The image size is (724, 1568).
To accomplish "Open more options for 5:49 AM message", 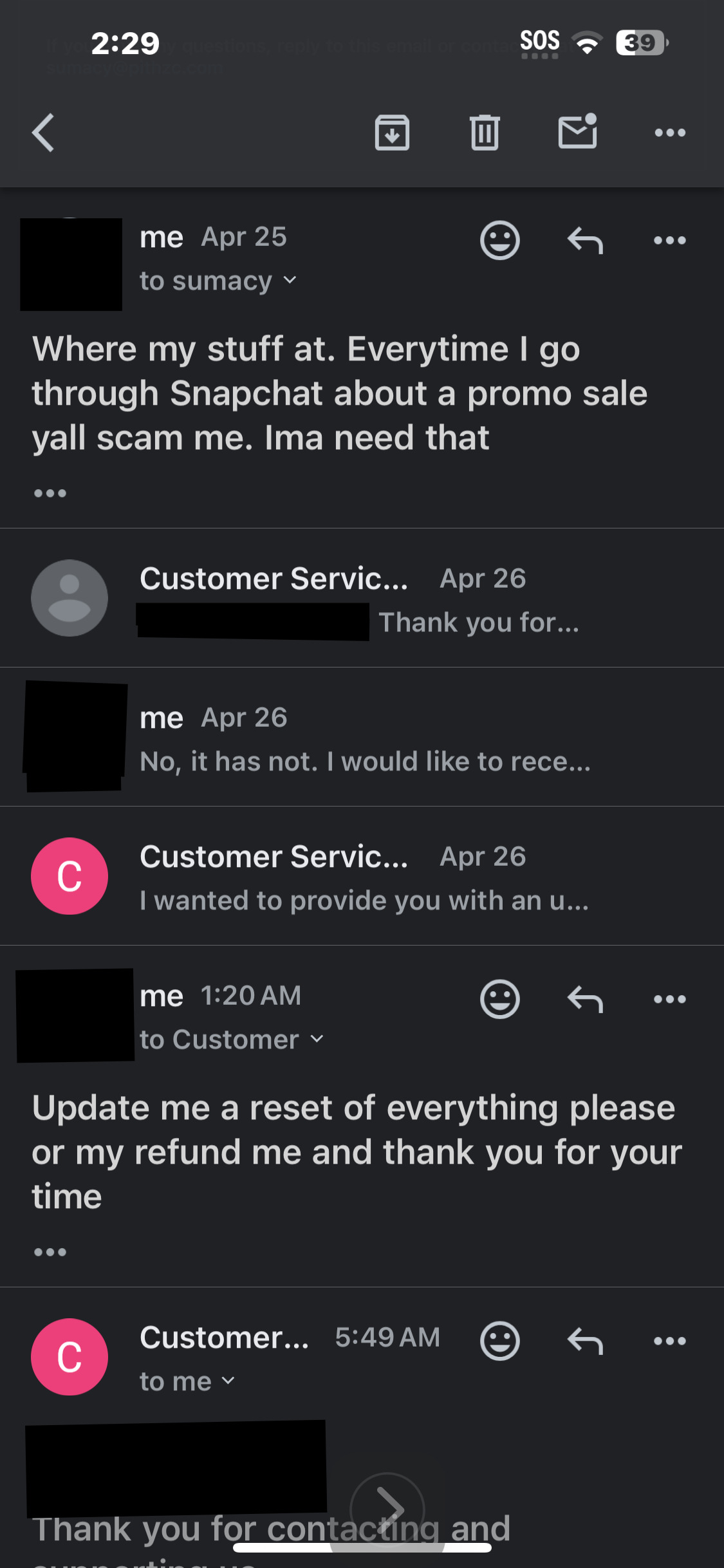I will pyautogui.click(x=669, y=1341).
